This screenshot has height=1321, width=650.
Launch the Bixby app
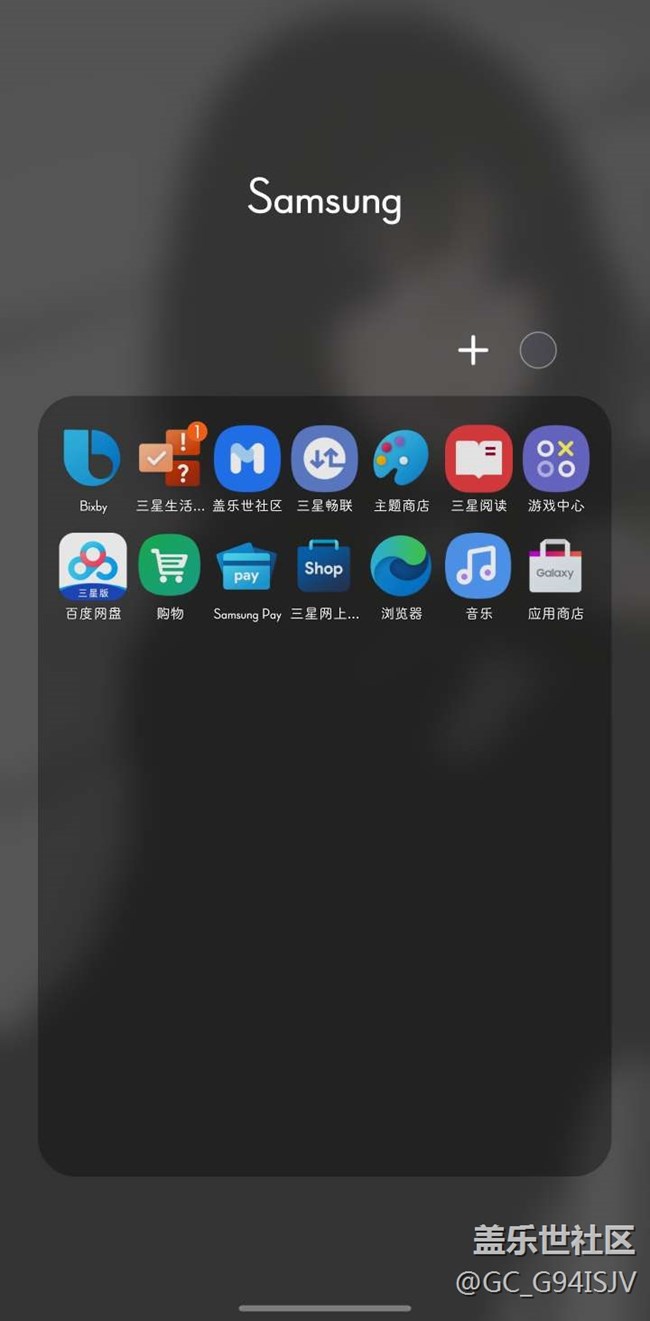(93, 458)
